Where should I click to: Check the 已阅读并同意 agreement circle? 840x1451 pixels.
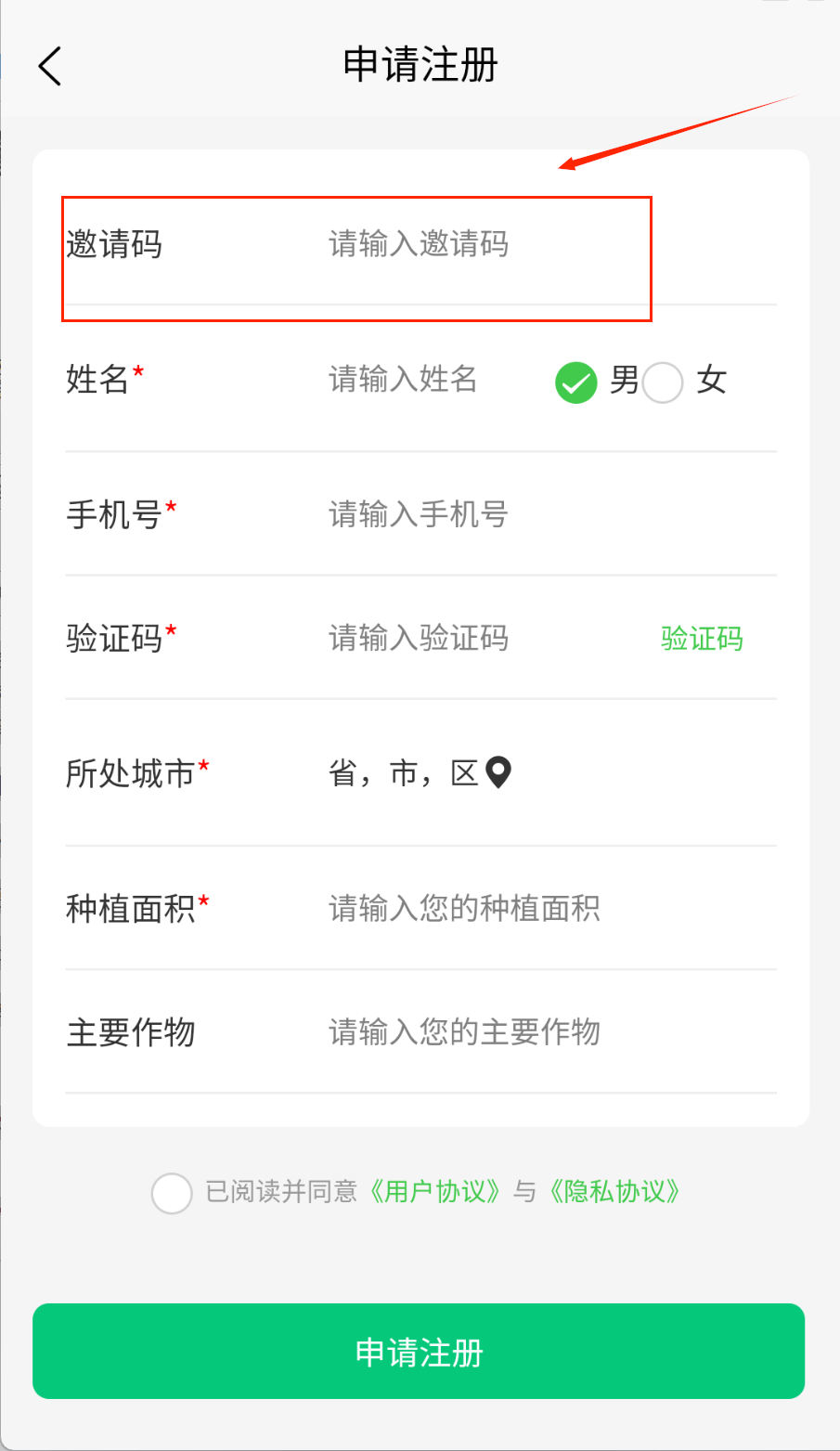pos(172,1193)
